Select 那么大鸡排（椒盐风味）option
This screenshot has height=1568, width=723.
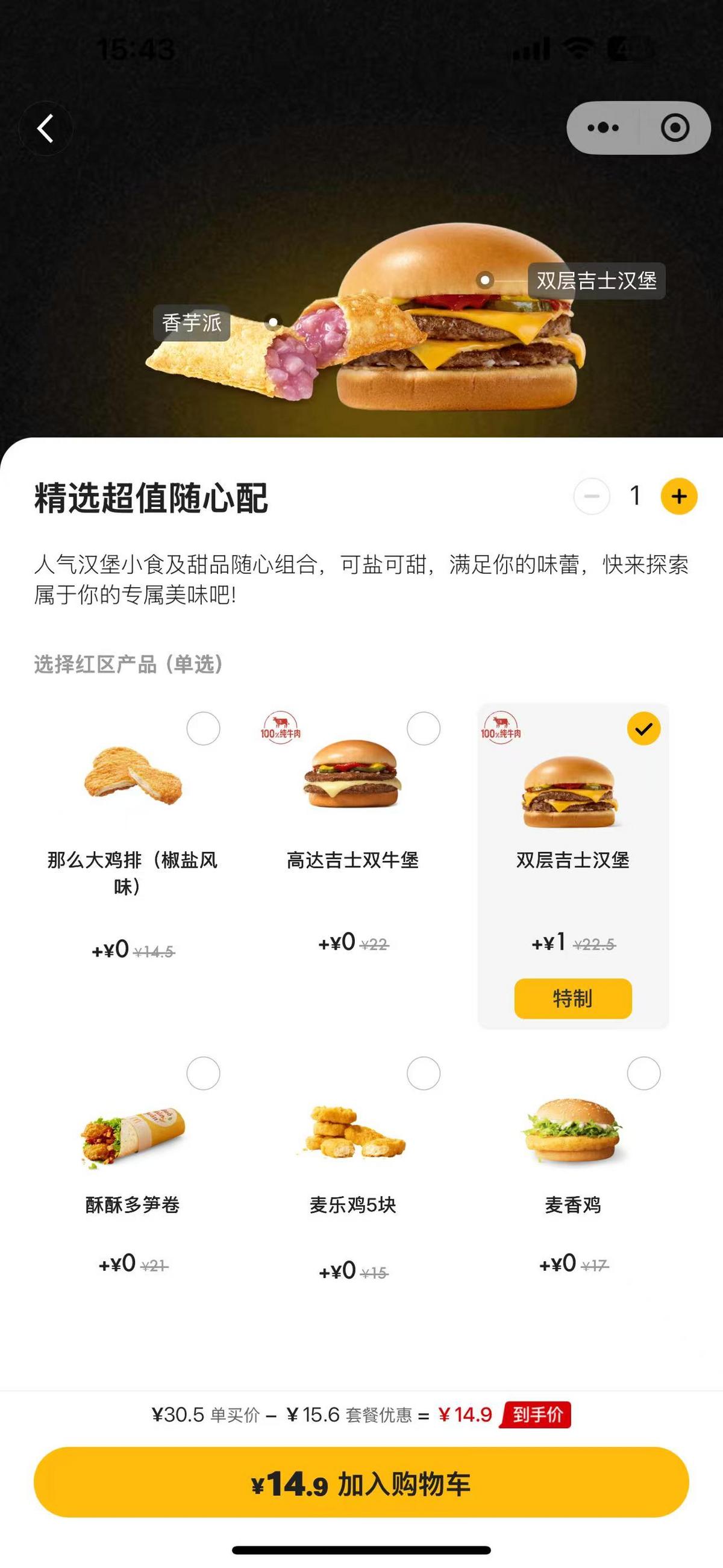point(202,729)
